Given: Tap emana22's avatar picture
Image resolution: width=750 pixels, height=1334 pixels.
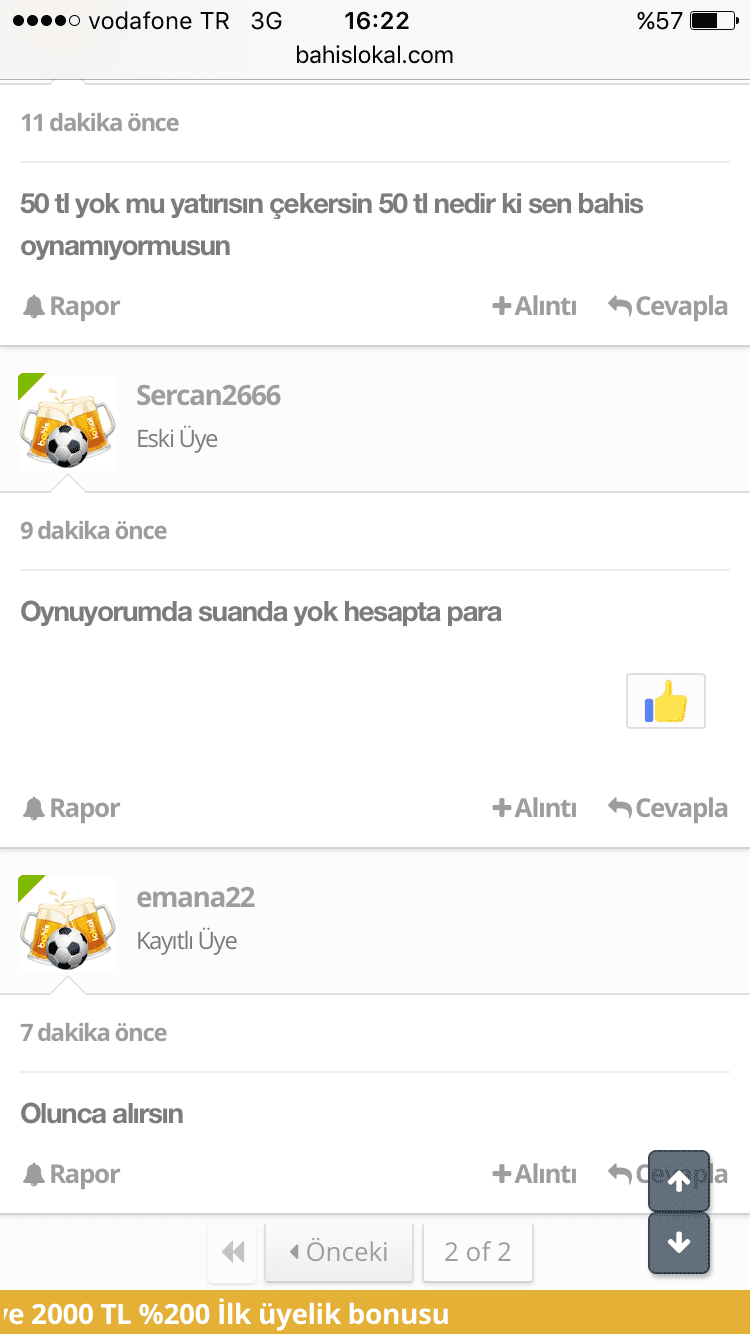Looking at the screenshot, I should (x=68, y=924).
